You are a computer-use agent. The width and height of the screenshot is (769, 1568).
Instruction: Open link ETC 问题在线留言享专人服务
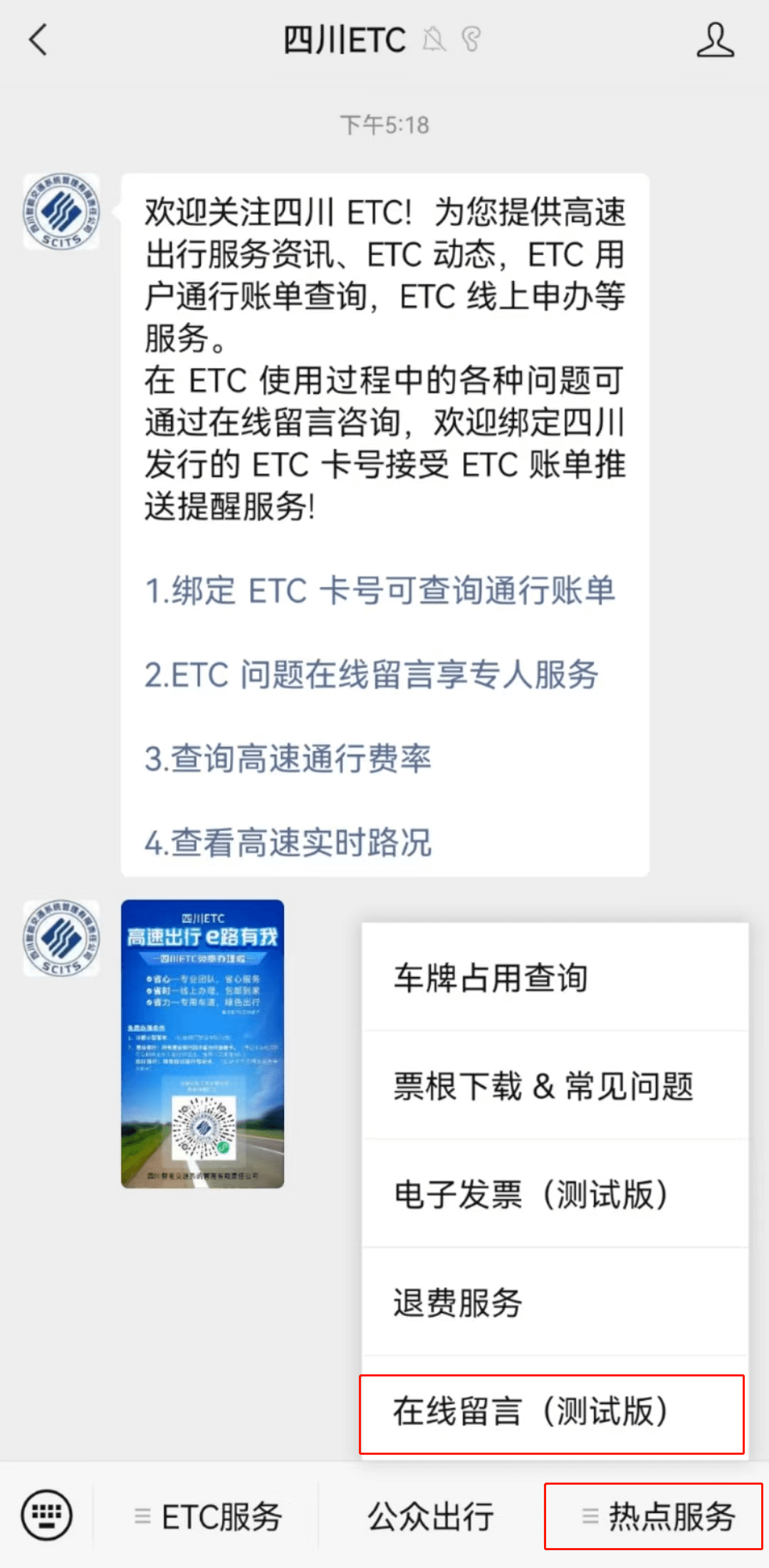coord(371,674)
